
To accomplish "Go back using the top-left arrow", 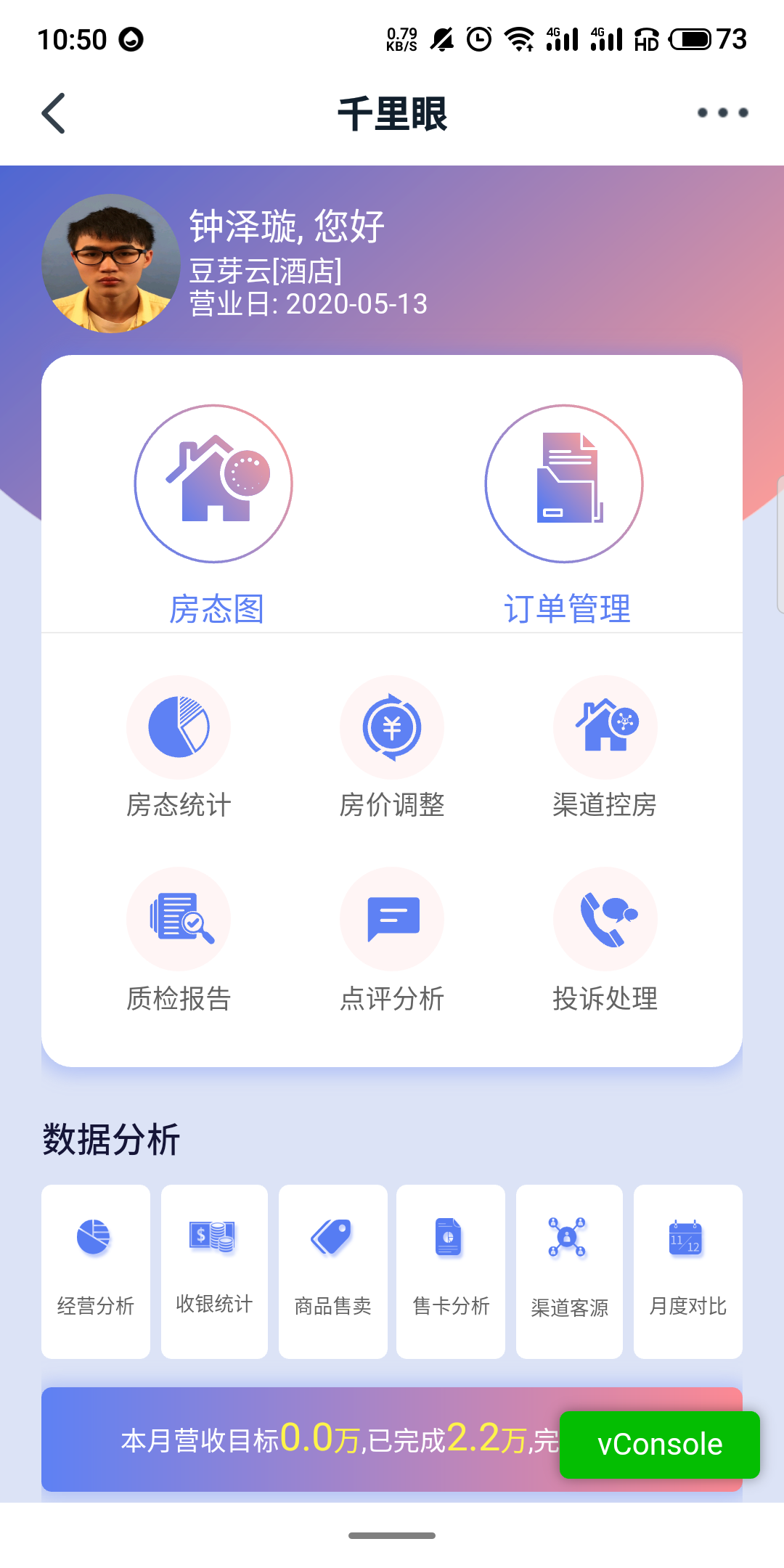I will click(x=54, y=113).
